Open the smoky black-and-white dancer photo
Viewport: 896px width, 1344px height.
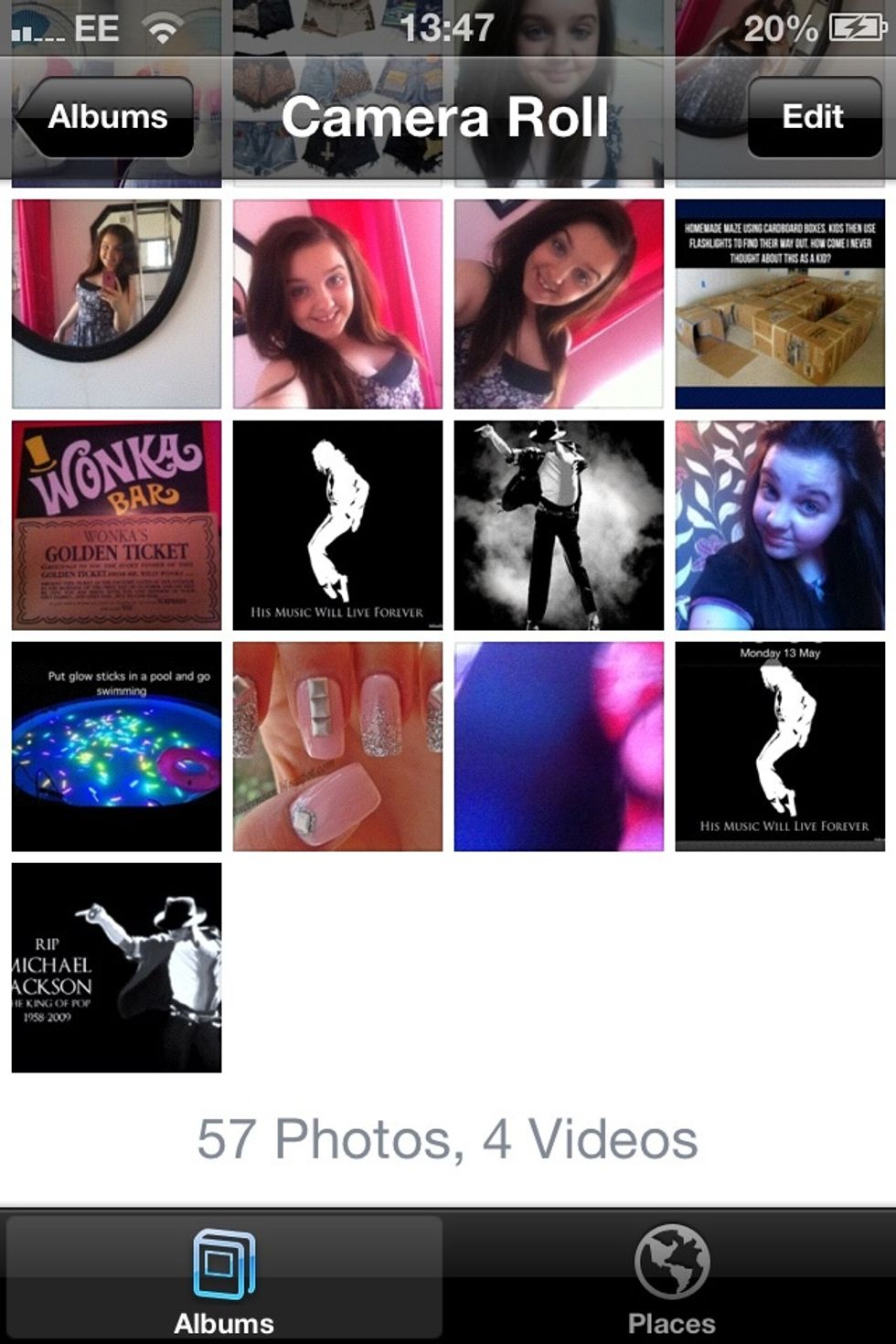pyautogui.click(x=559, y=525)
